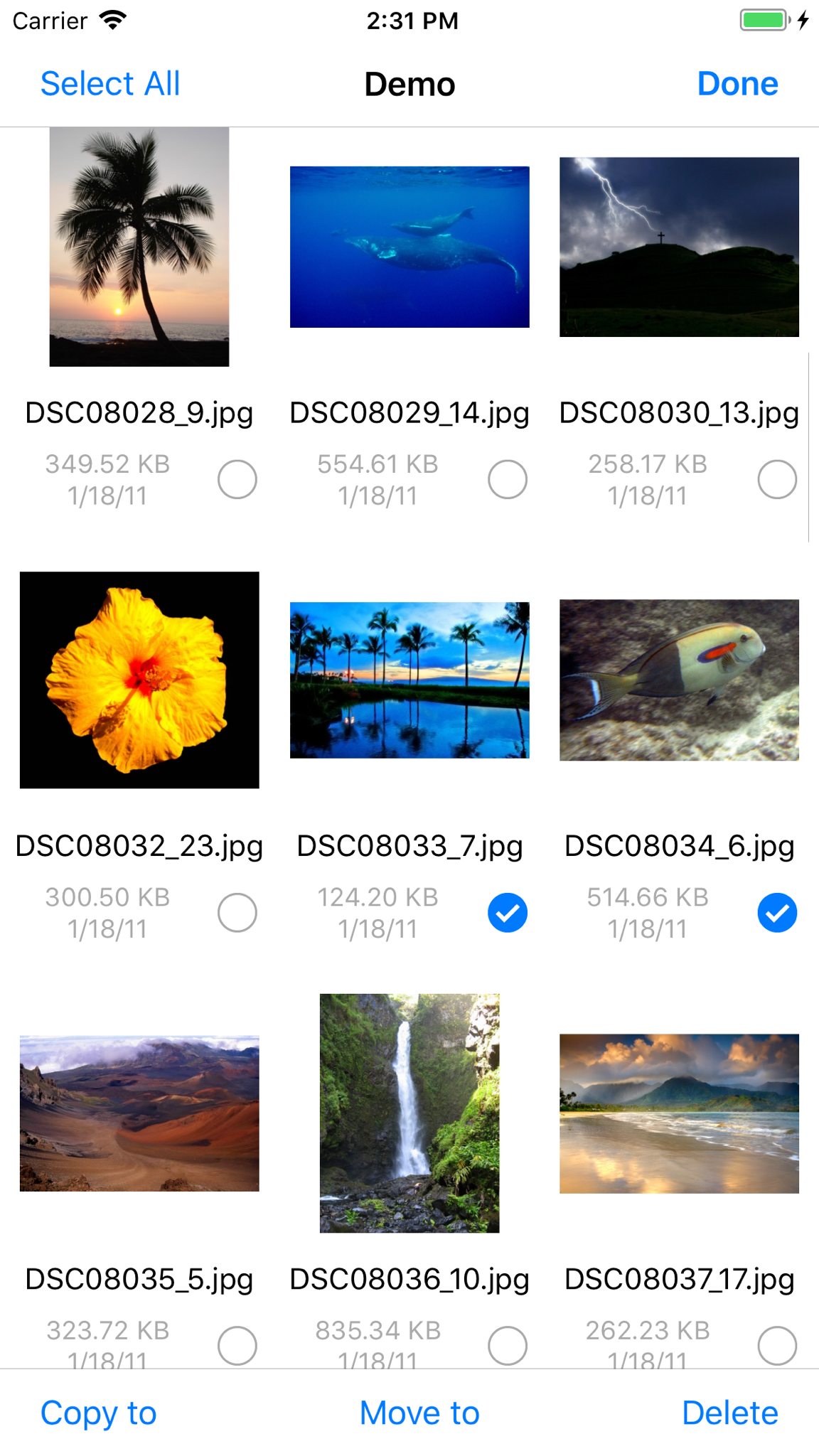Select the checkbox for DSC08035_5.jpg
The image size is (819, 1456).
tap(237, 1345)
